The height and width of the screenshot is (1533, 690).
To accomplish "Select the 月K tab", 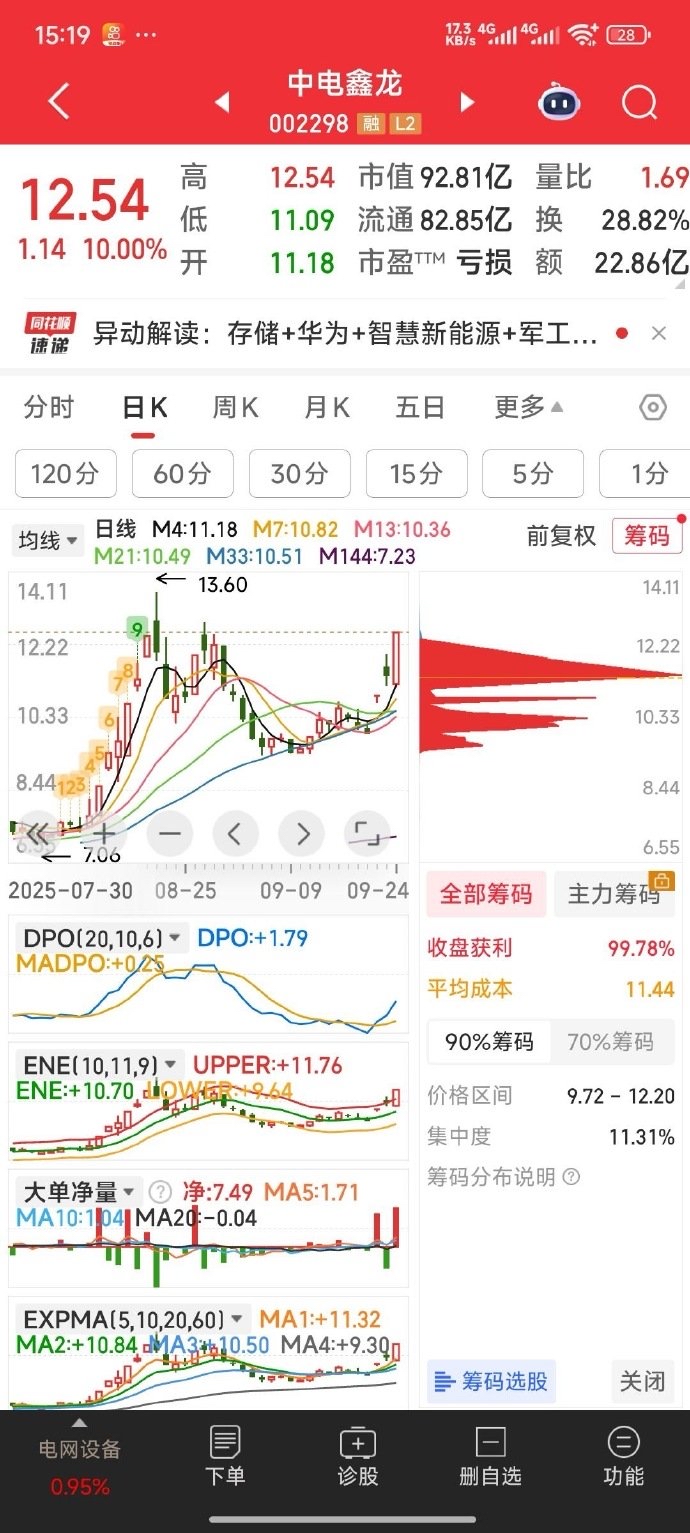I will [x=327, y=408].
